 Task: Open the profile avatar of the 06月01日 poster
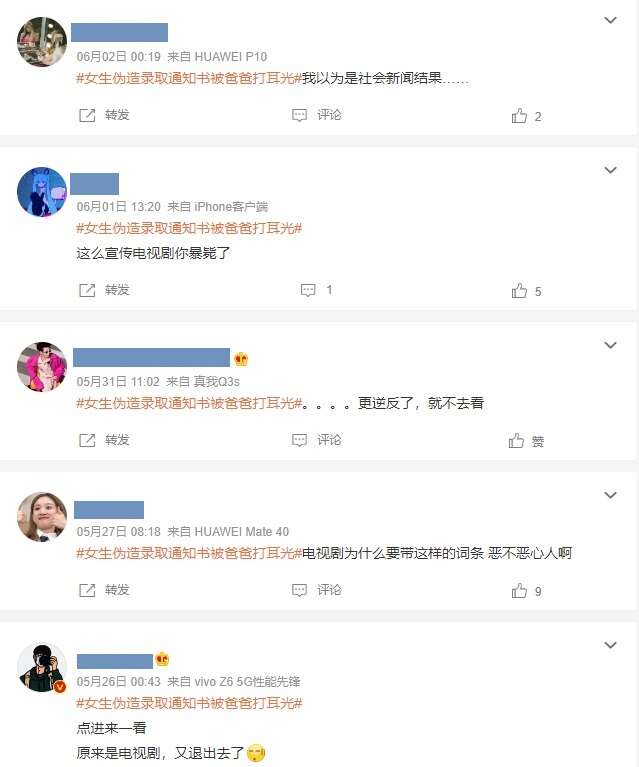click(x=42, y=192)
